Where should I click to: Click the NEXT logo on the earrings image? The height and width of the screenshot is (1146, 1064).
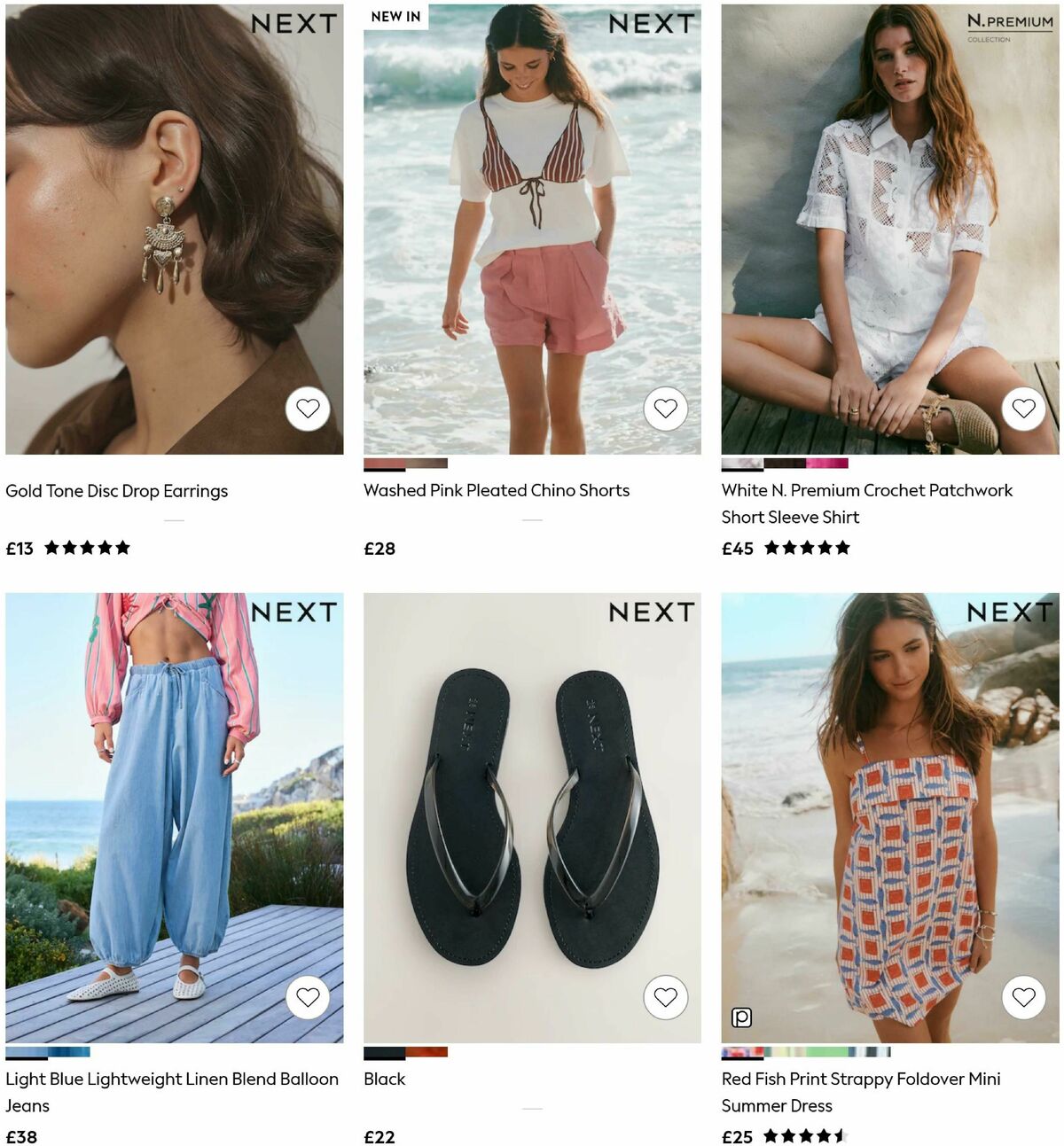pos(295,24)
